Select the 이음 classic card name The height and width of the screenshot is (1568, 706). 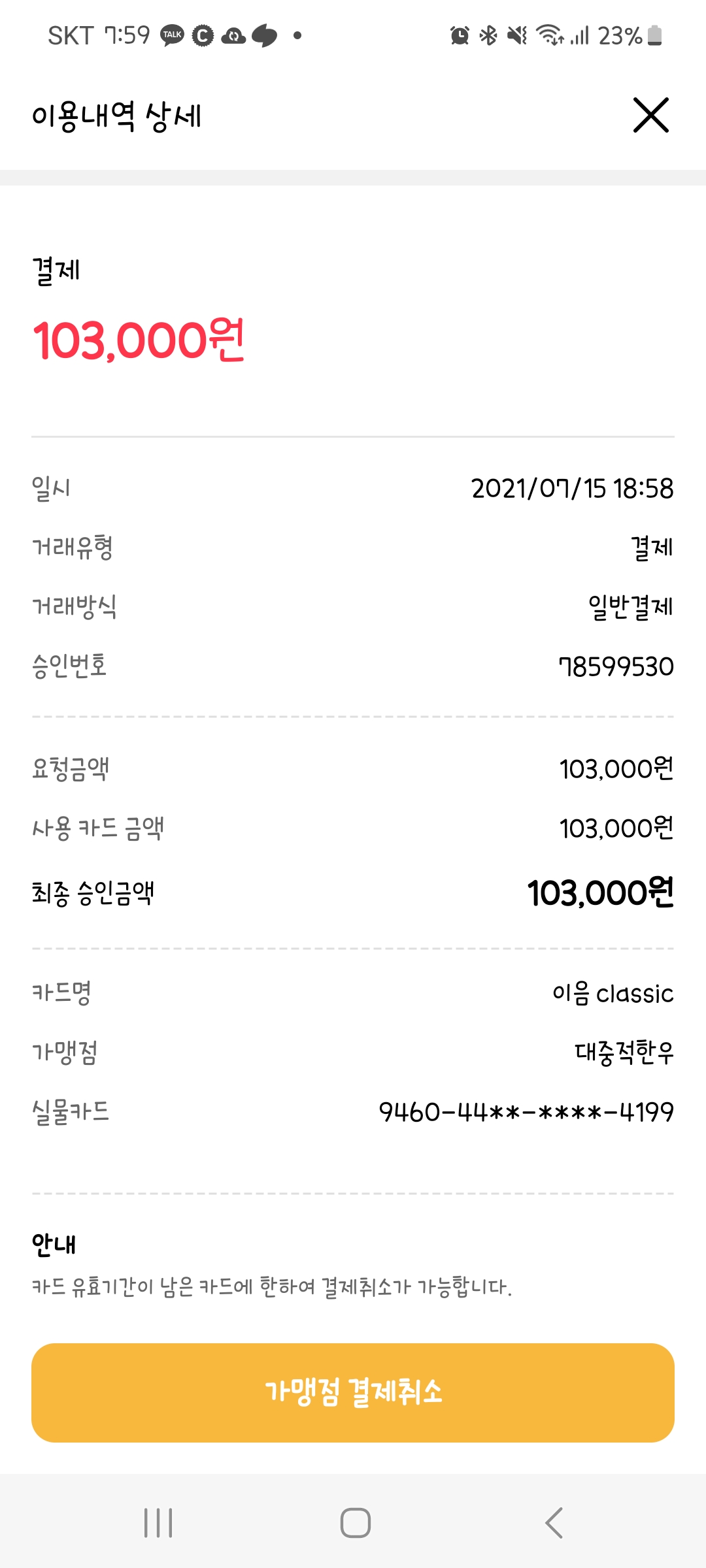click(611, 994)
